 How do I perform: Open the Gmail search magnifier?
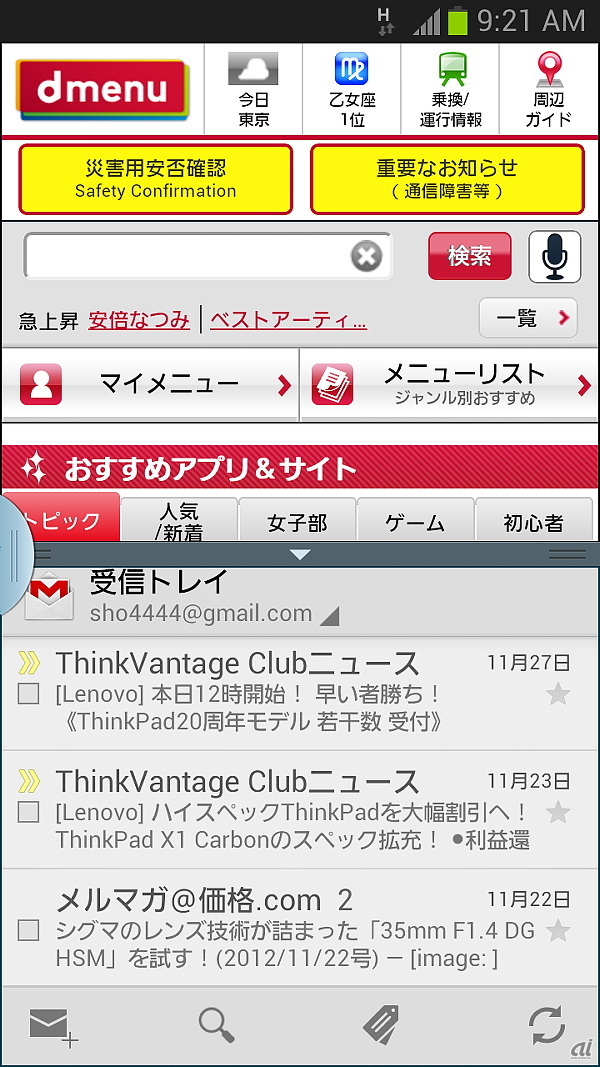(216, 1025)
